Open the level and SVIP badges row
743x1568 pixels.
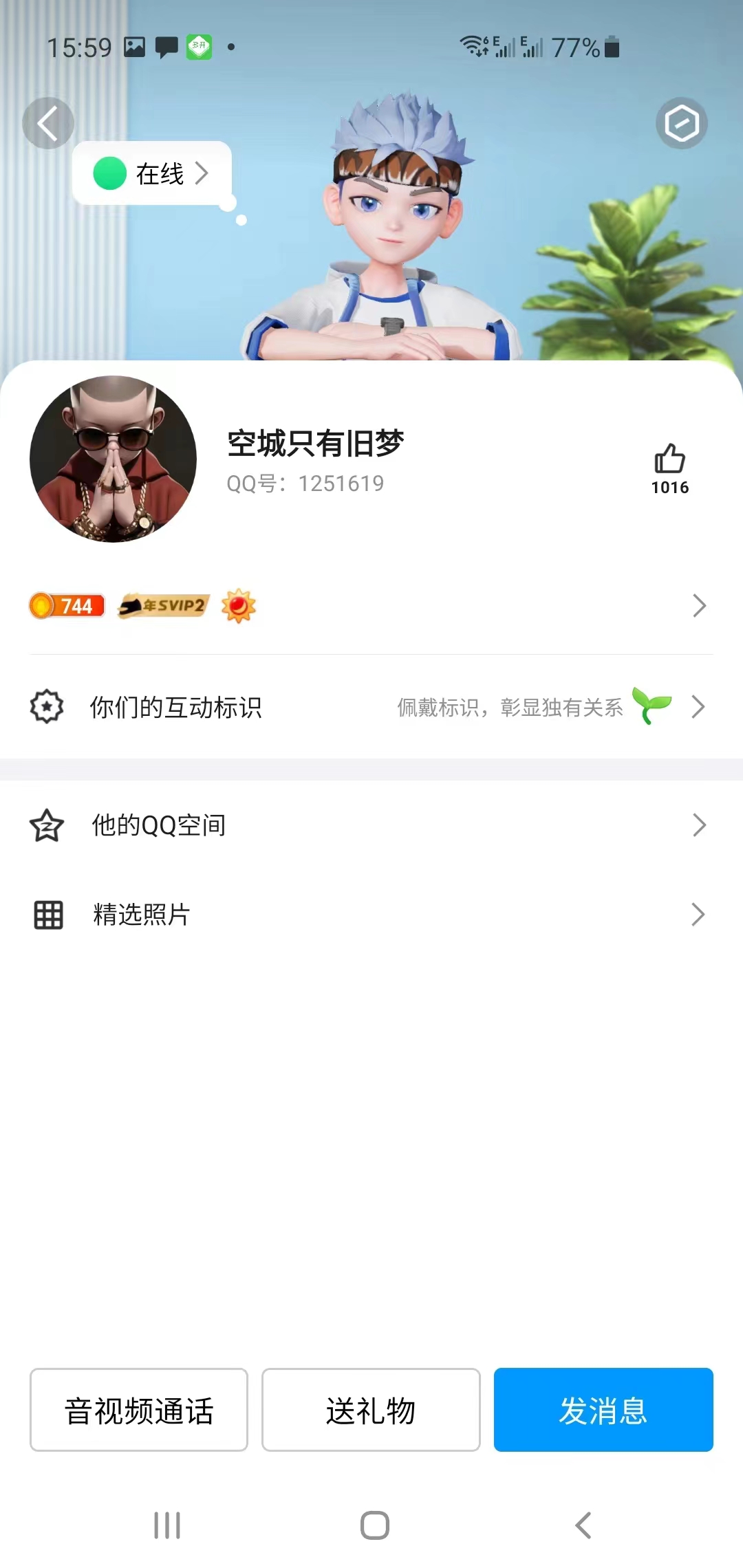click(371, 606)
